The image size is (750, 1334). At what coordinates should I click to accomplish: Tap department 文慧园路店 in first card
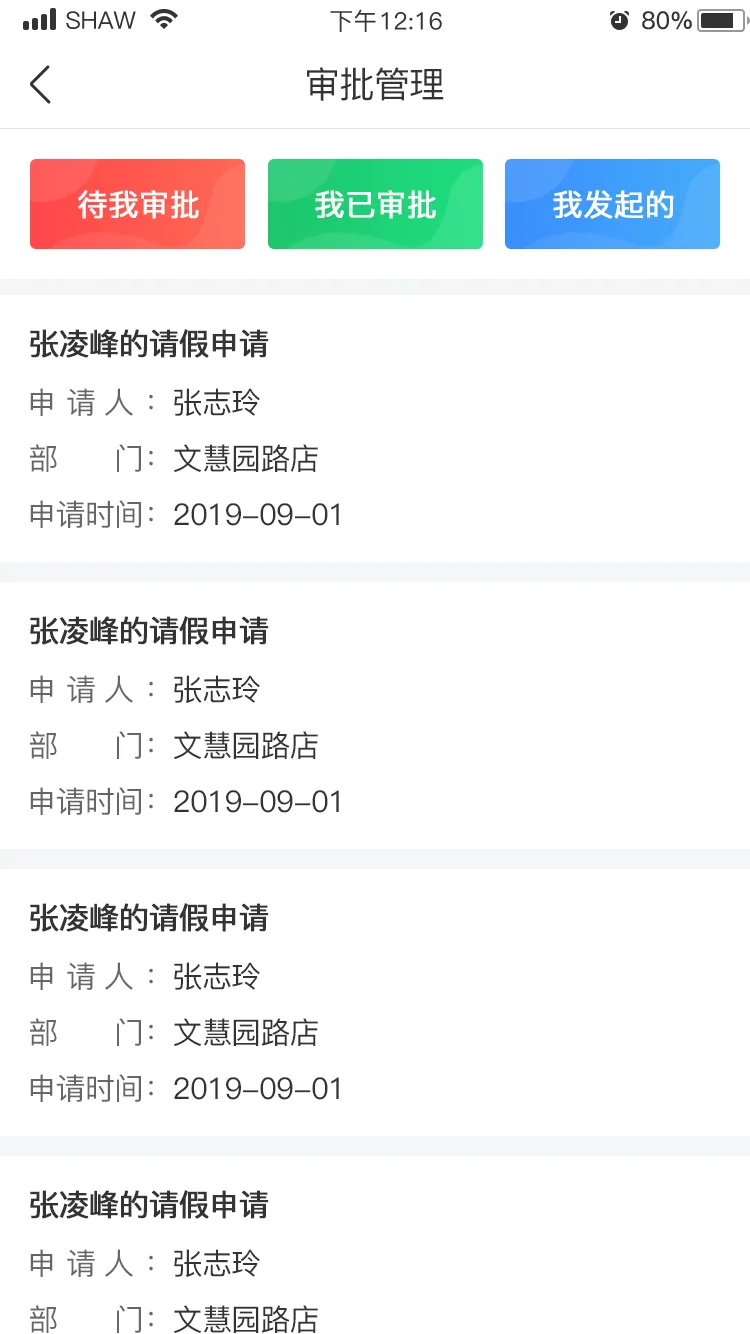click(245, 459)
